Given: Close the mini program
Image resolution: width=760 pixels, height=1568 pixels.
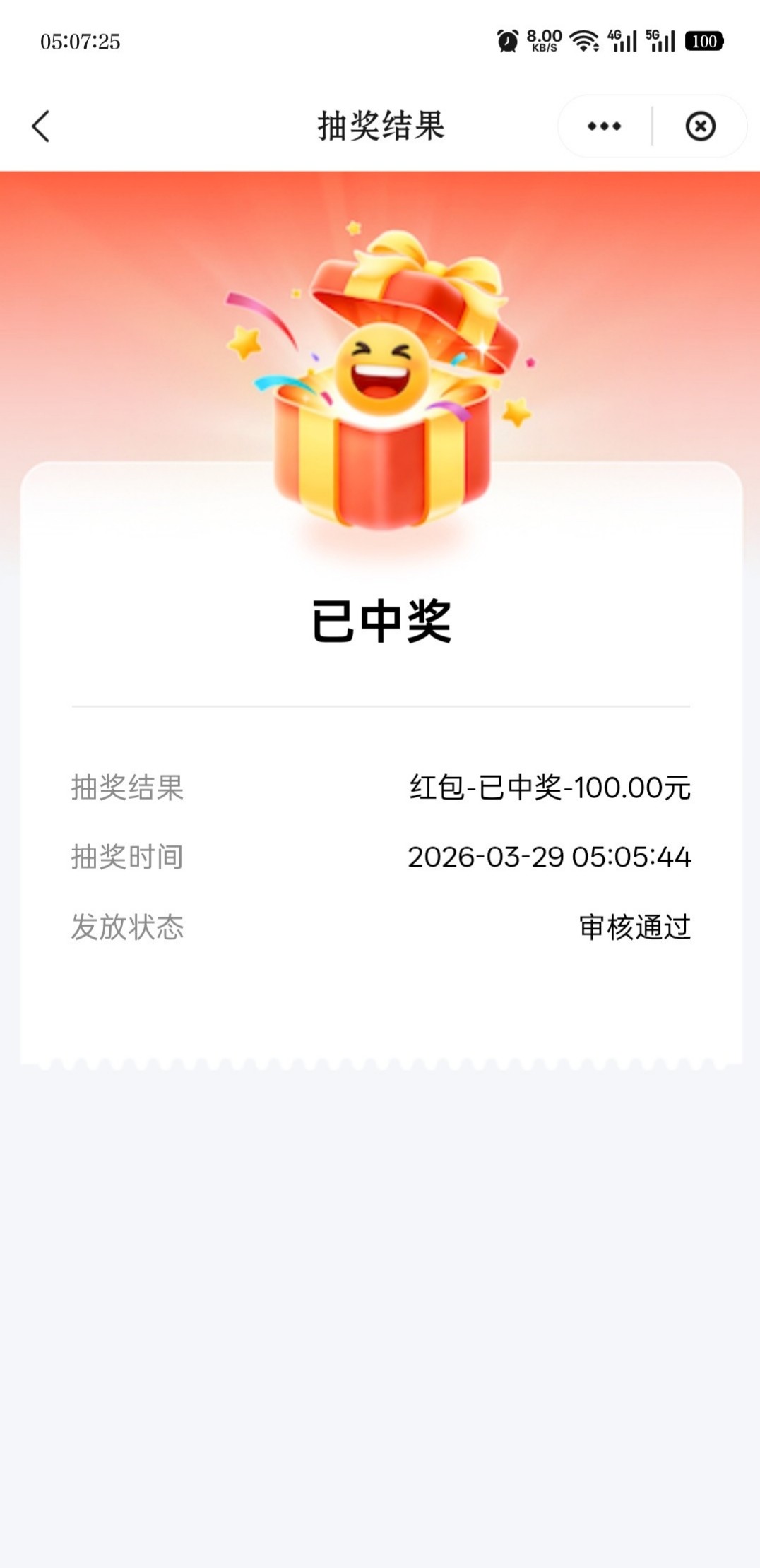Looking at the screenshot, I should pos(700,126).
